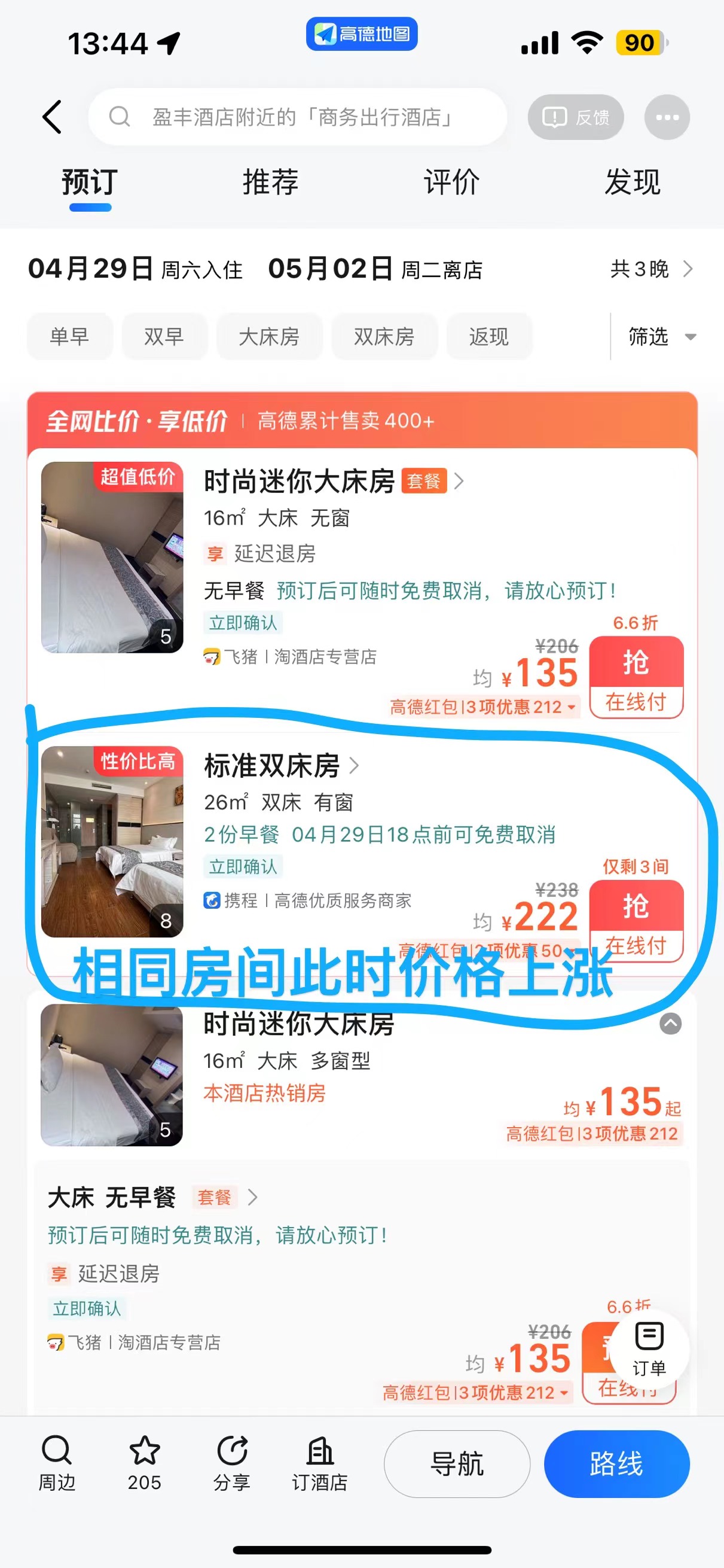724x1568 pixels.
Task: Share this hotel via 分享
Action: (232, 1463)
